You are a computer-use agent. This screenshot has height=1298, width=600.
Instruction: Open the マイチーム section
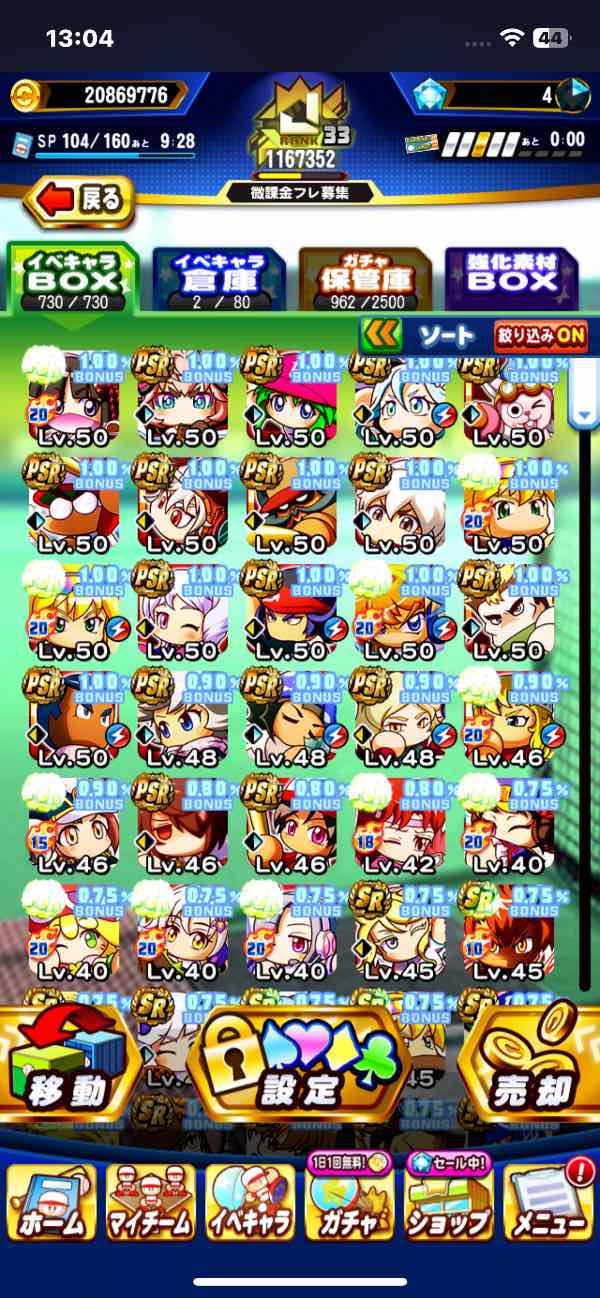(150, 1203)
